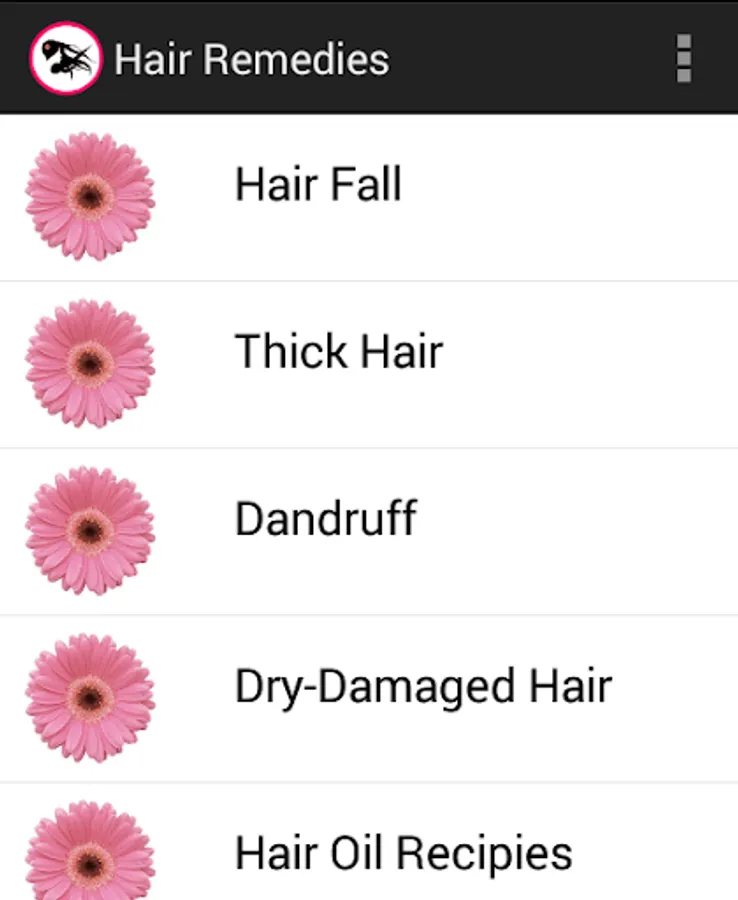Open the overflow menu
This screenshot has width=738, height=900.
[x=684, y=59]
